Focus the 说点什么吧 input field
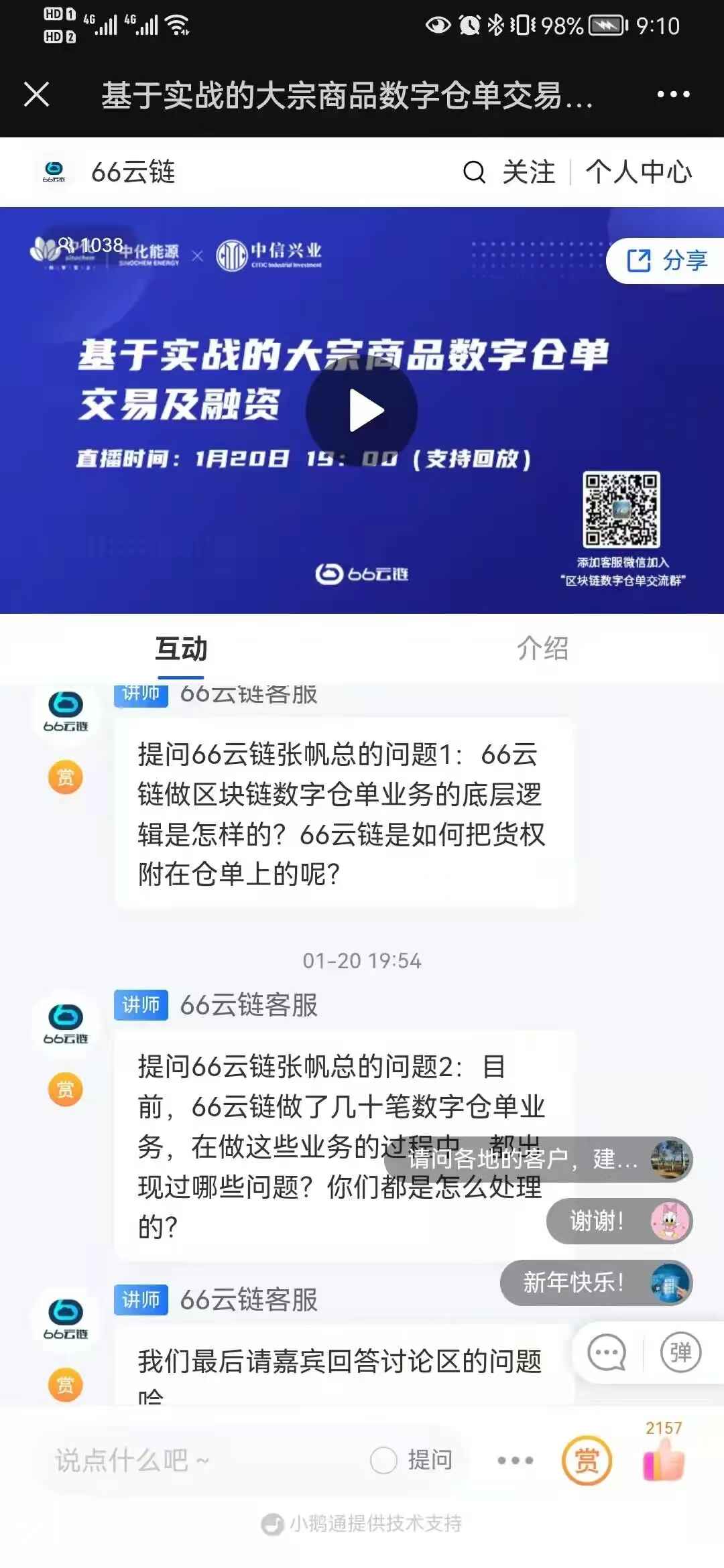The image size is (724, 1568). point(194,1460)
